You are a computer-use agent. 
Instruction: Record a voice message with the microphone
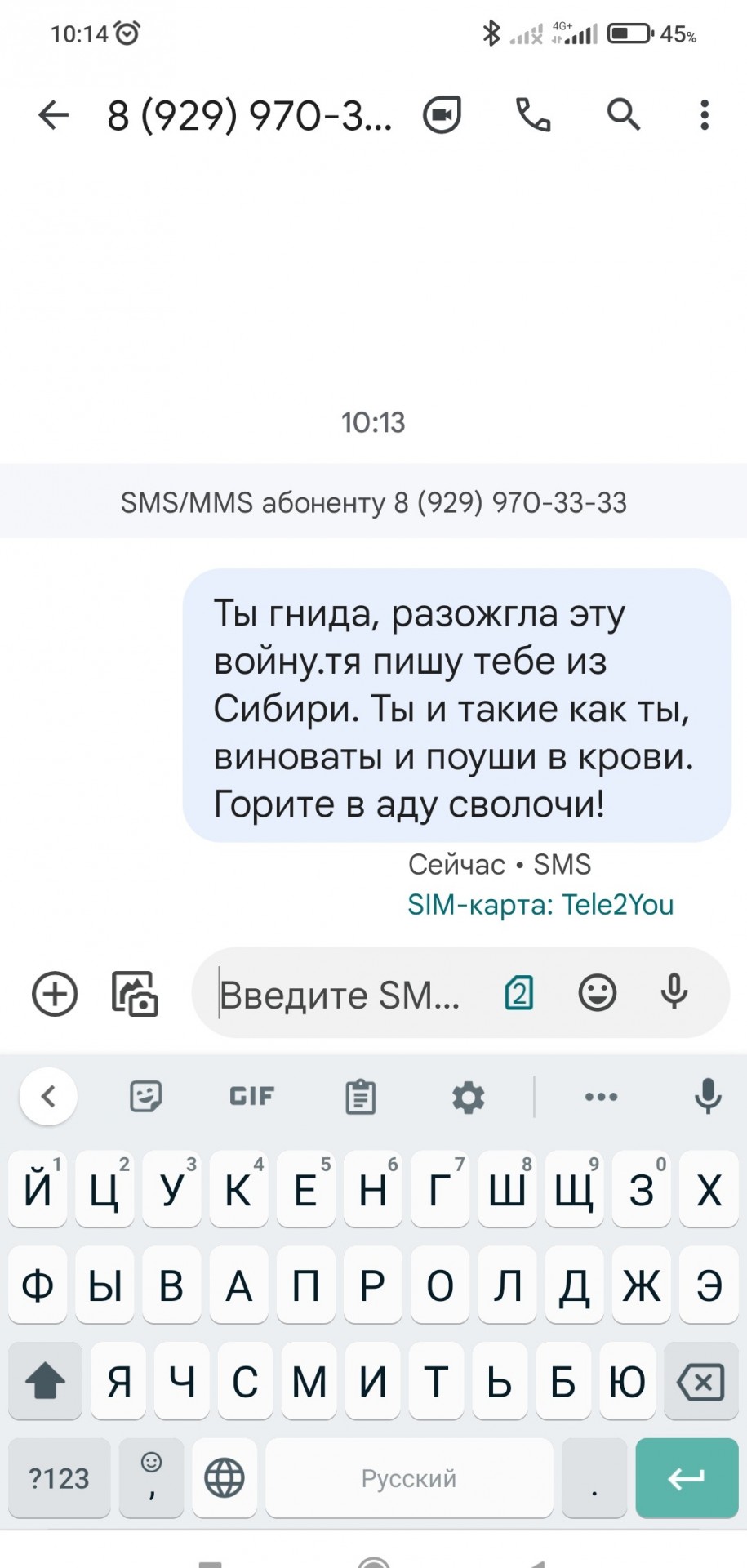pos(674,992)
